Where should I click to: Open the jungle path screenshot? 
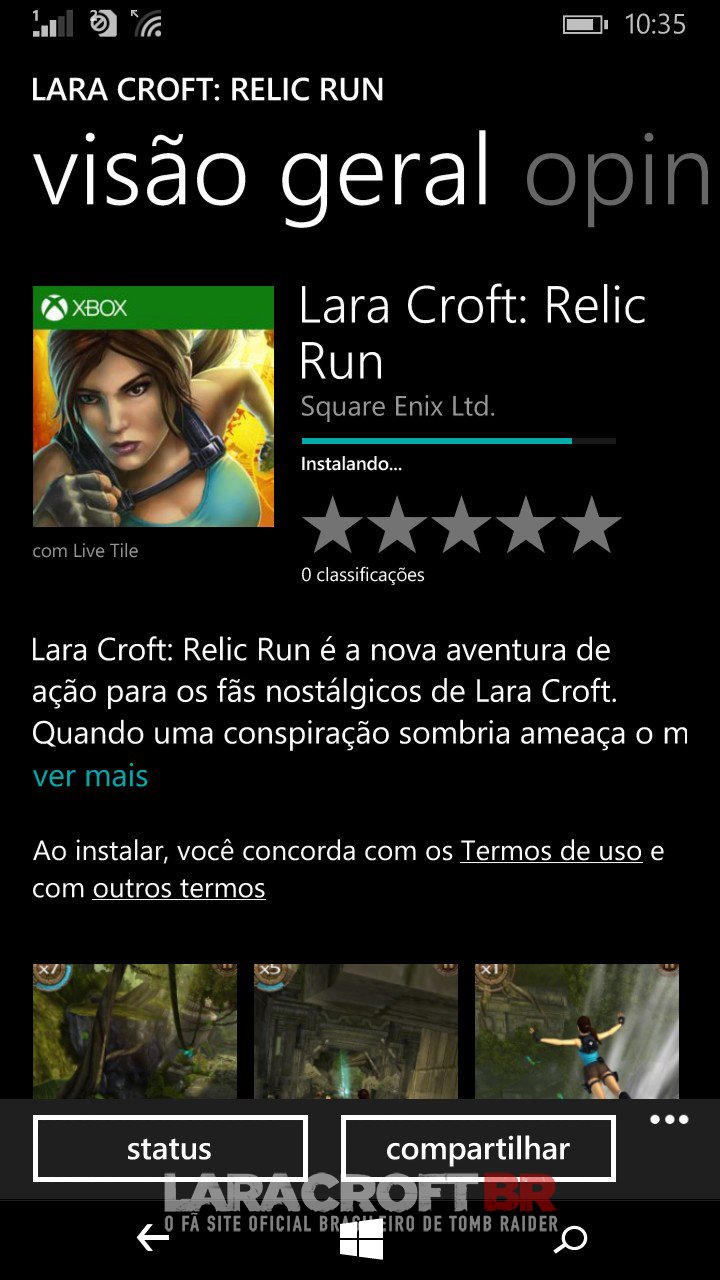point(135,1030)
